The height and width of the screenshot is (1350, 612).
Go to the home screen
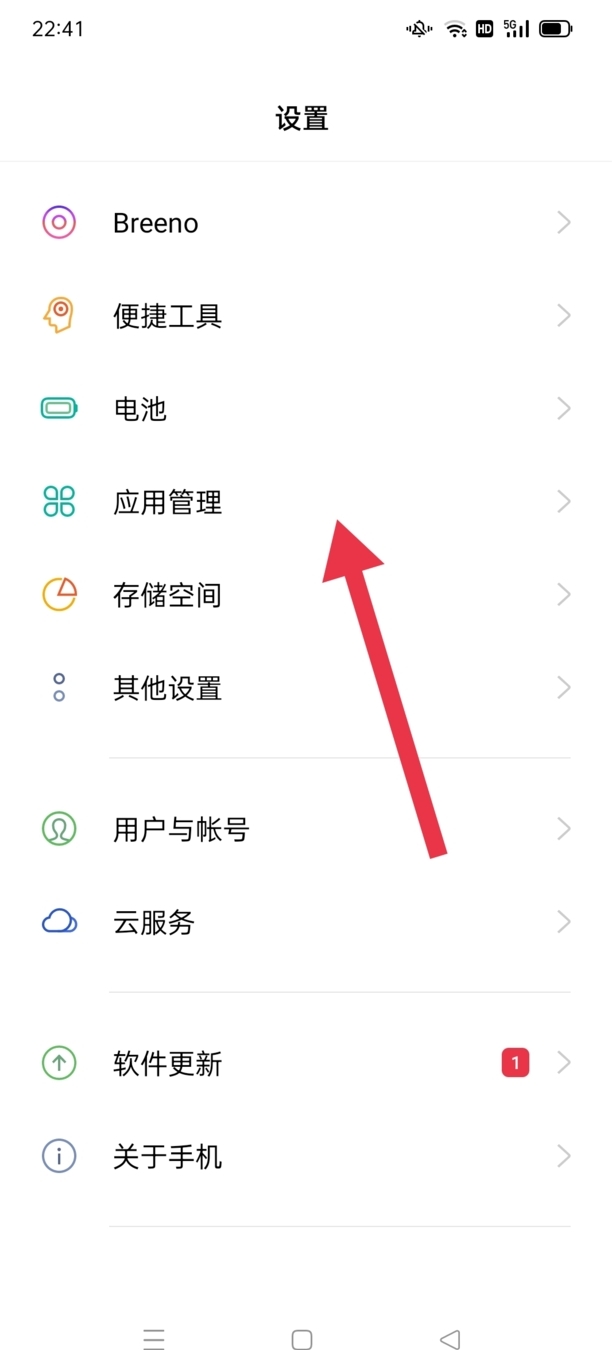302,1339
